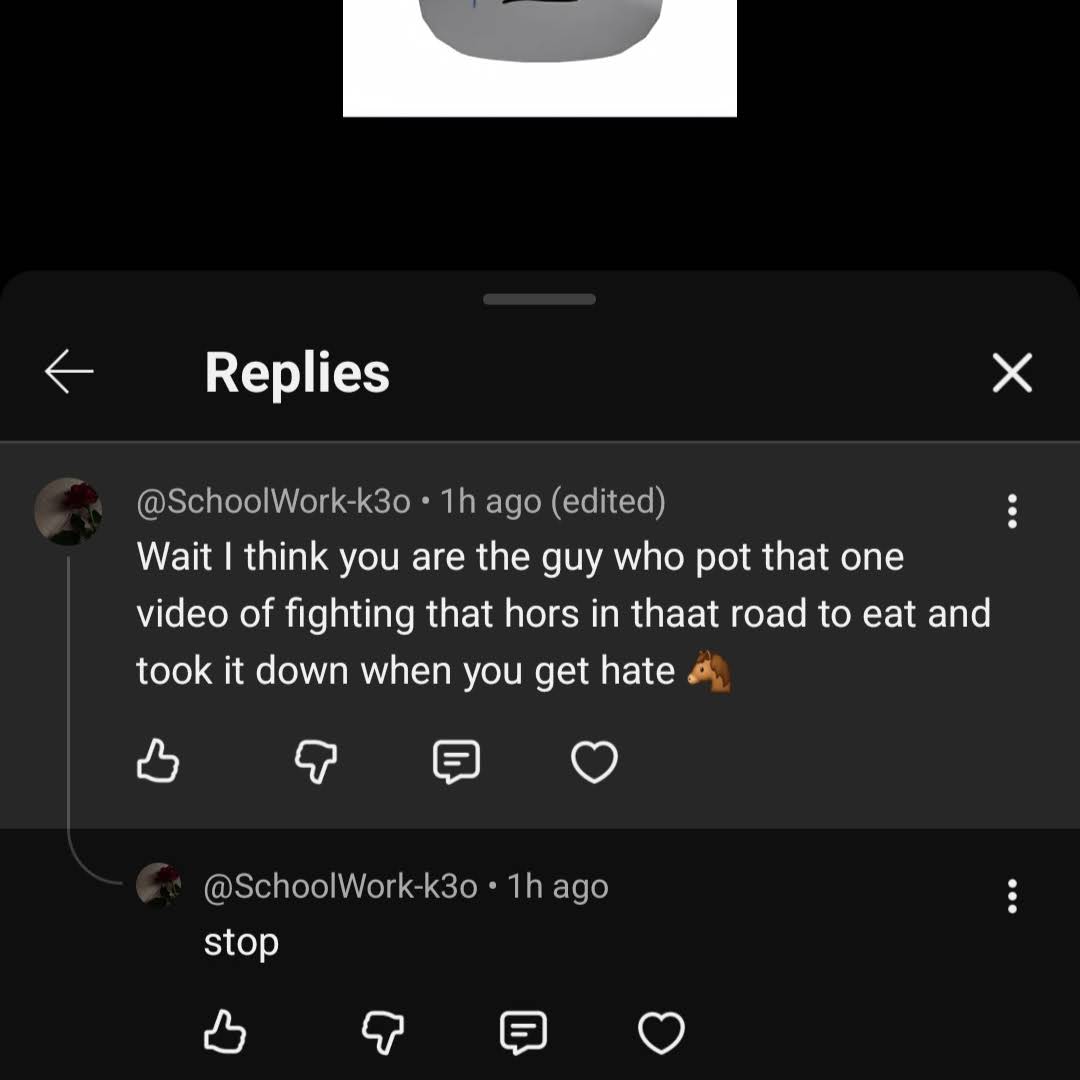This screenshot has width=1080, height=1080.
Task: Open options for the 'Wait I think' comment
Action: pyautogui.click(x=1012, y=511)
